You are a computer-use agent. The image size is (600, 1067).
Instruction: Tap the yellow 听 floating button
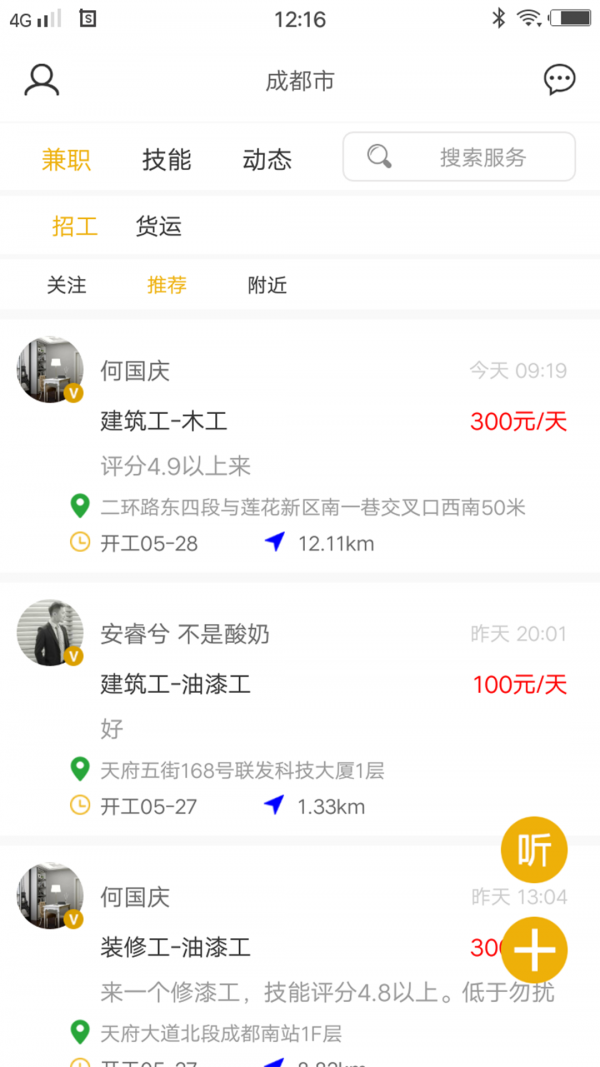point(534,850)
